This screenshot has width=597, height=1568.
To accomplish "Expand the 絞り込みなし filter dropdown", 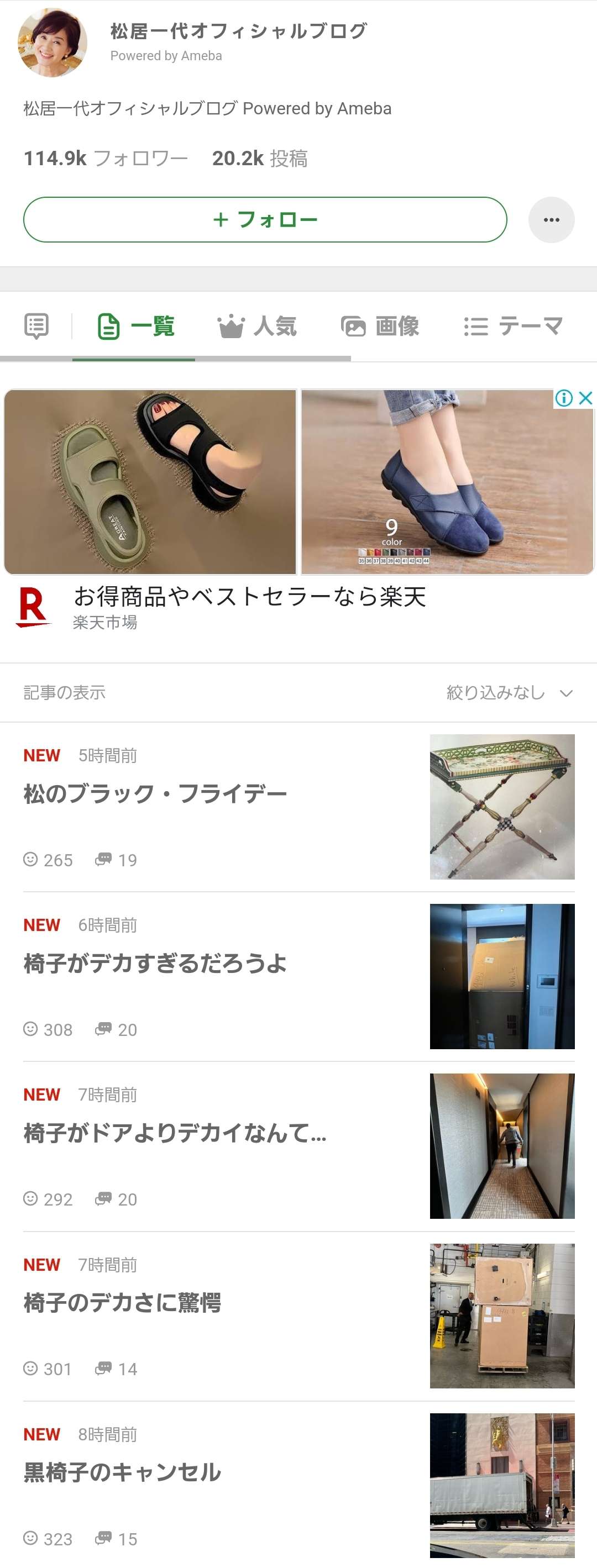I will [509, 693].
